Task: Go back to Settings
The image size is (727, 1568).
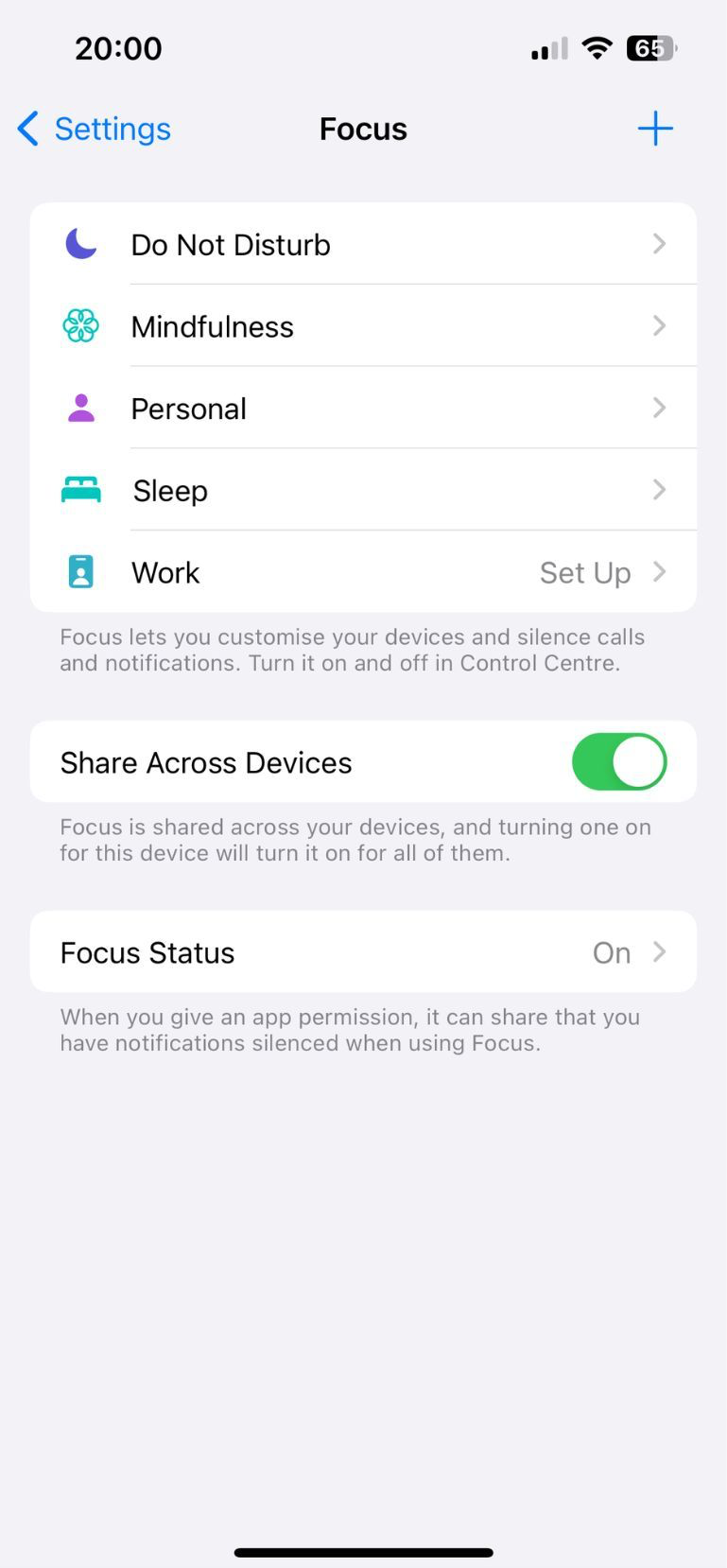Action: 94,129
